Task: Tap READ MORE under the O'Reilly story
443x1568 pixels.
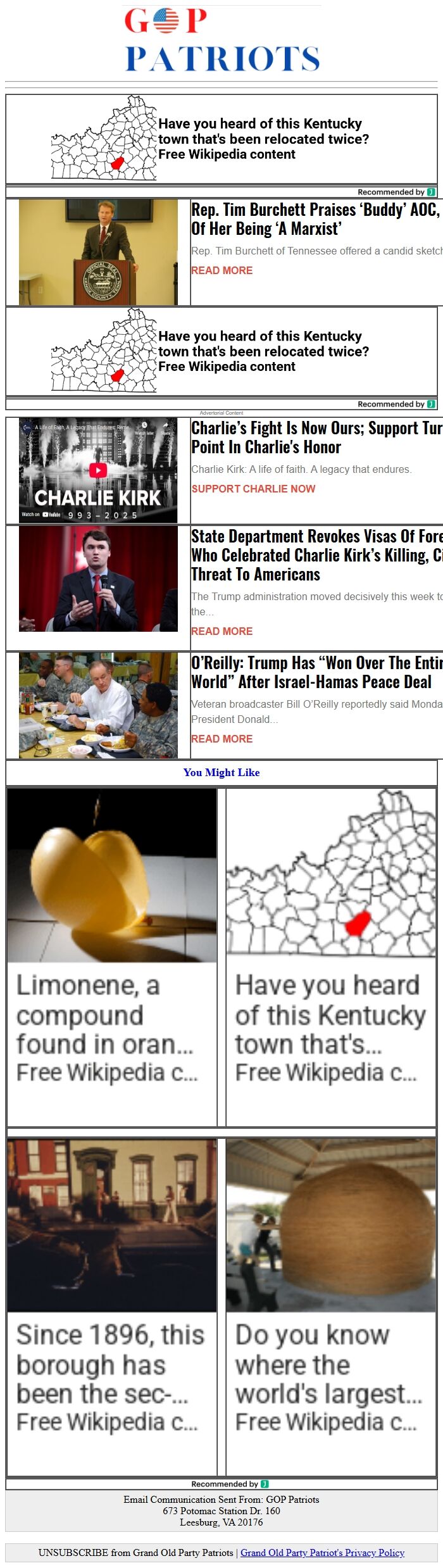Action: tap(222, 739)
